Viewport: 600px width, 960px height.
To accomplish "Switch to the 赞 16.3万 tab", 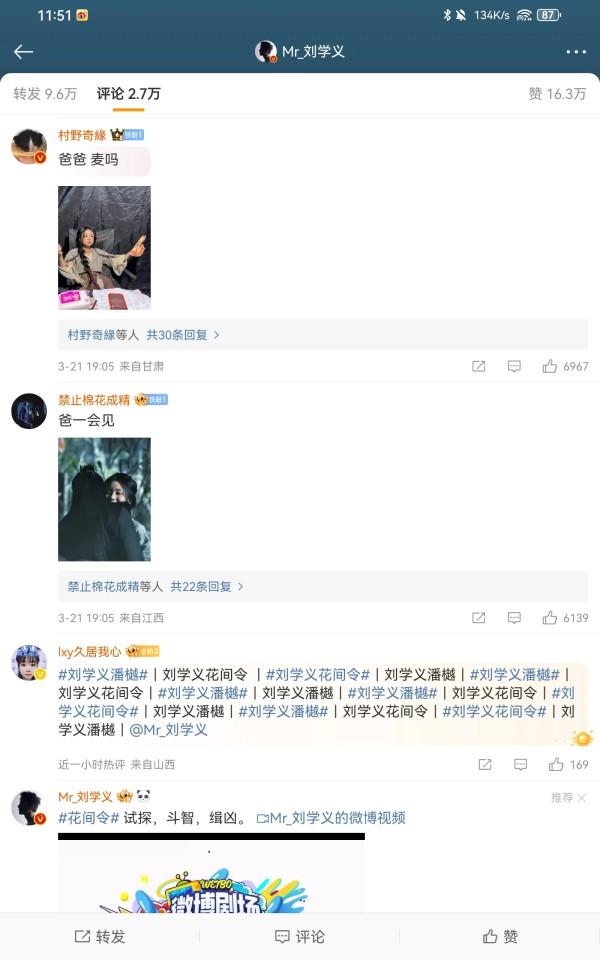I will click(x=557, y=94).
